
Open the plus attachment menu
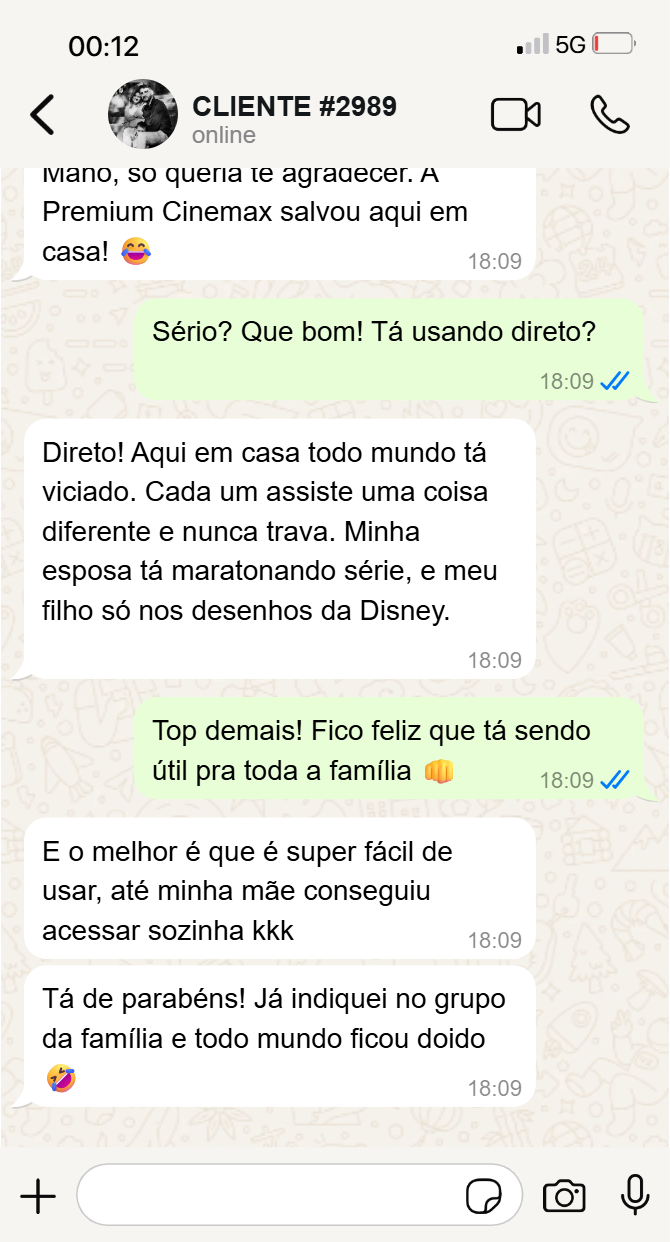tap(38, 1196)
